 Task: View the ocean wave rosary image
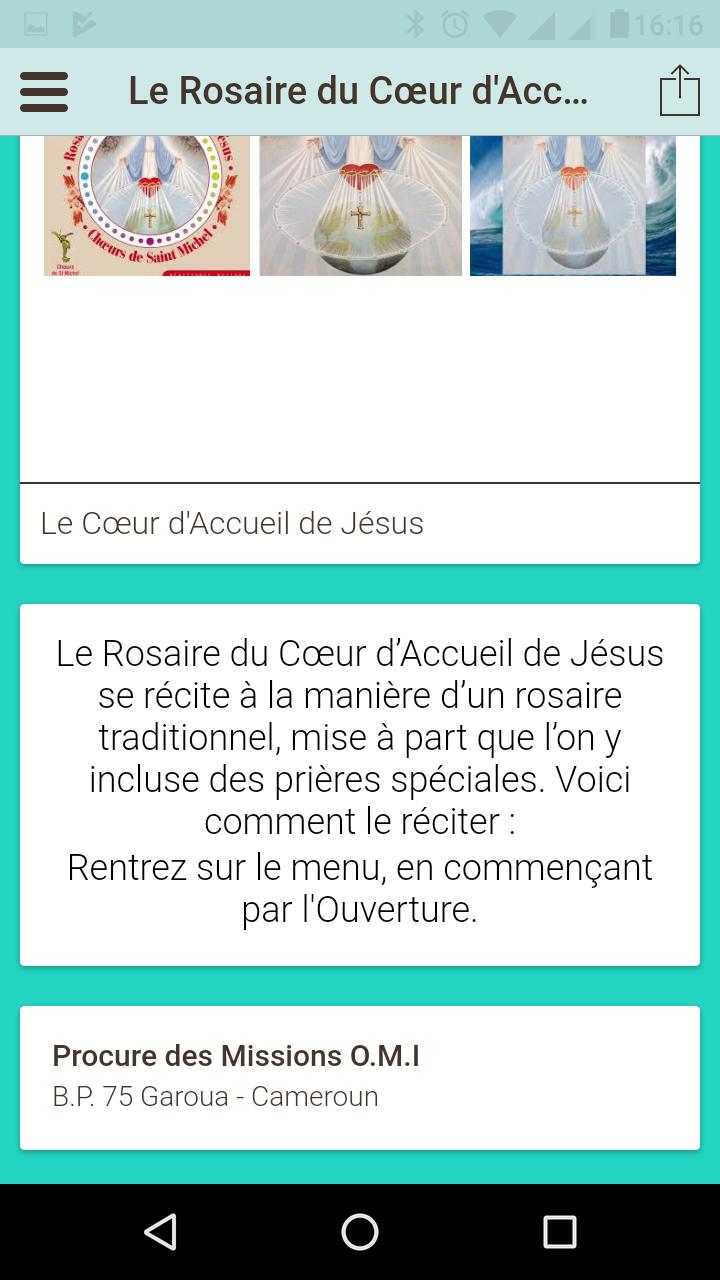(x=572, y=205)
